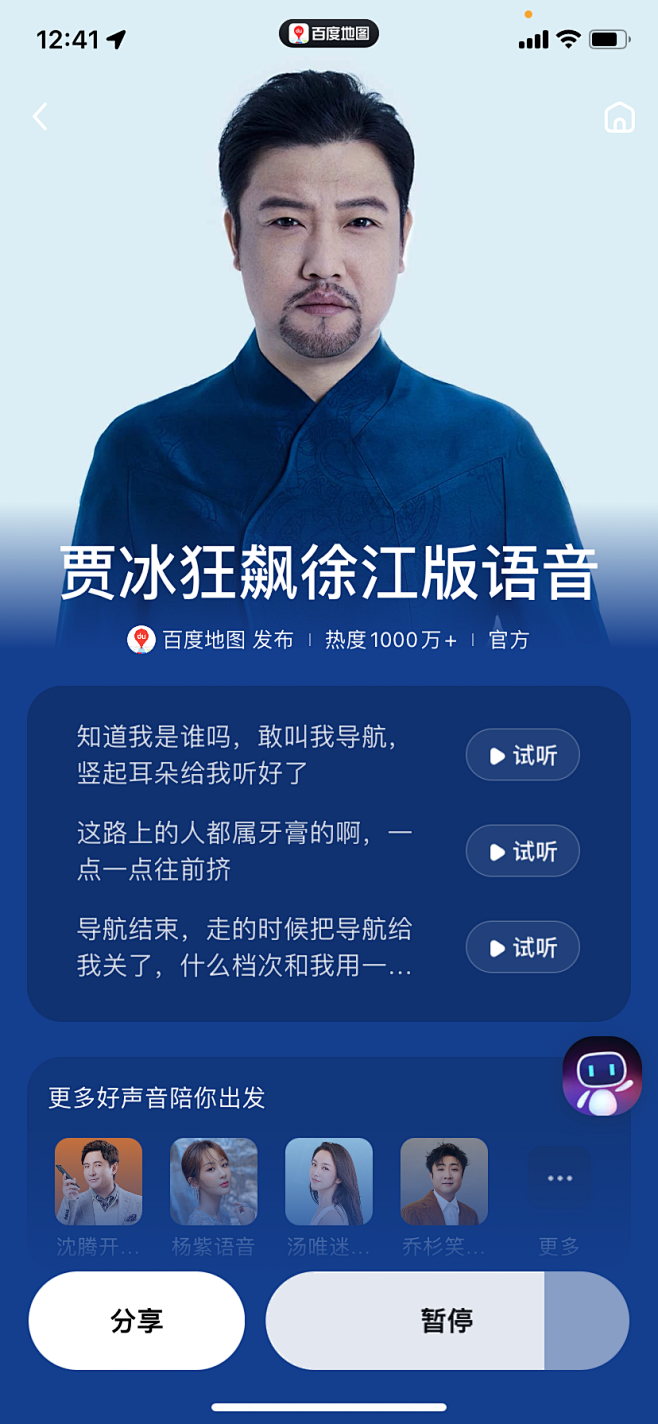
Task: Open 乔杉 voice pack
Action: point(444,1182)
